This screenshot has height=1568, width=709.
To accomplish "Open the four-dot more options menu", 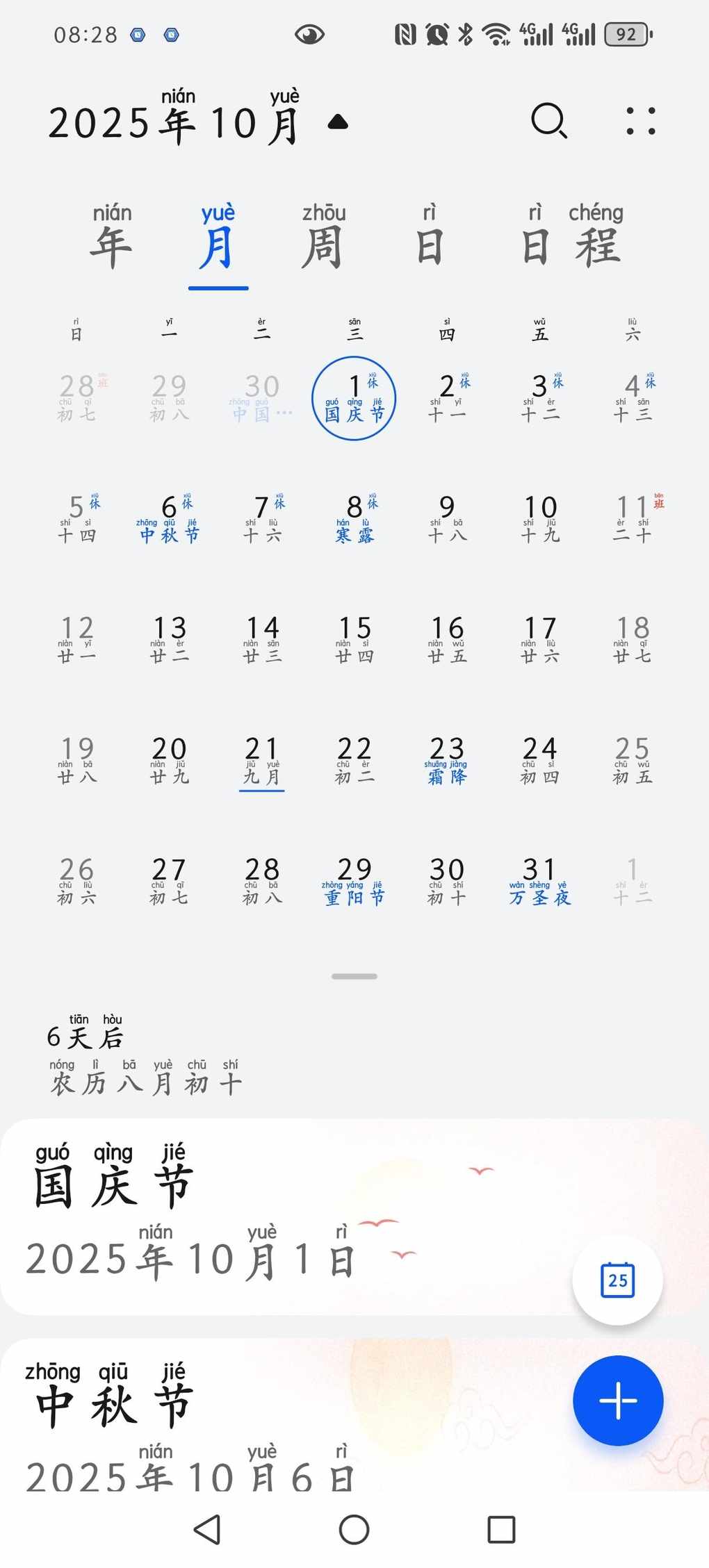I will [x=640, y=122].
